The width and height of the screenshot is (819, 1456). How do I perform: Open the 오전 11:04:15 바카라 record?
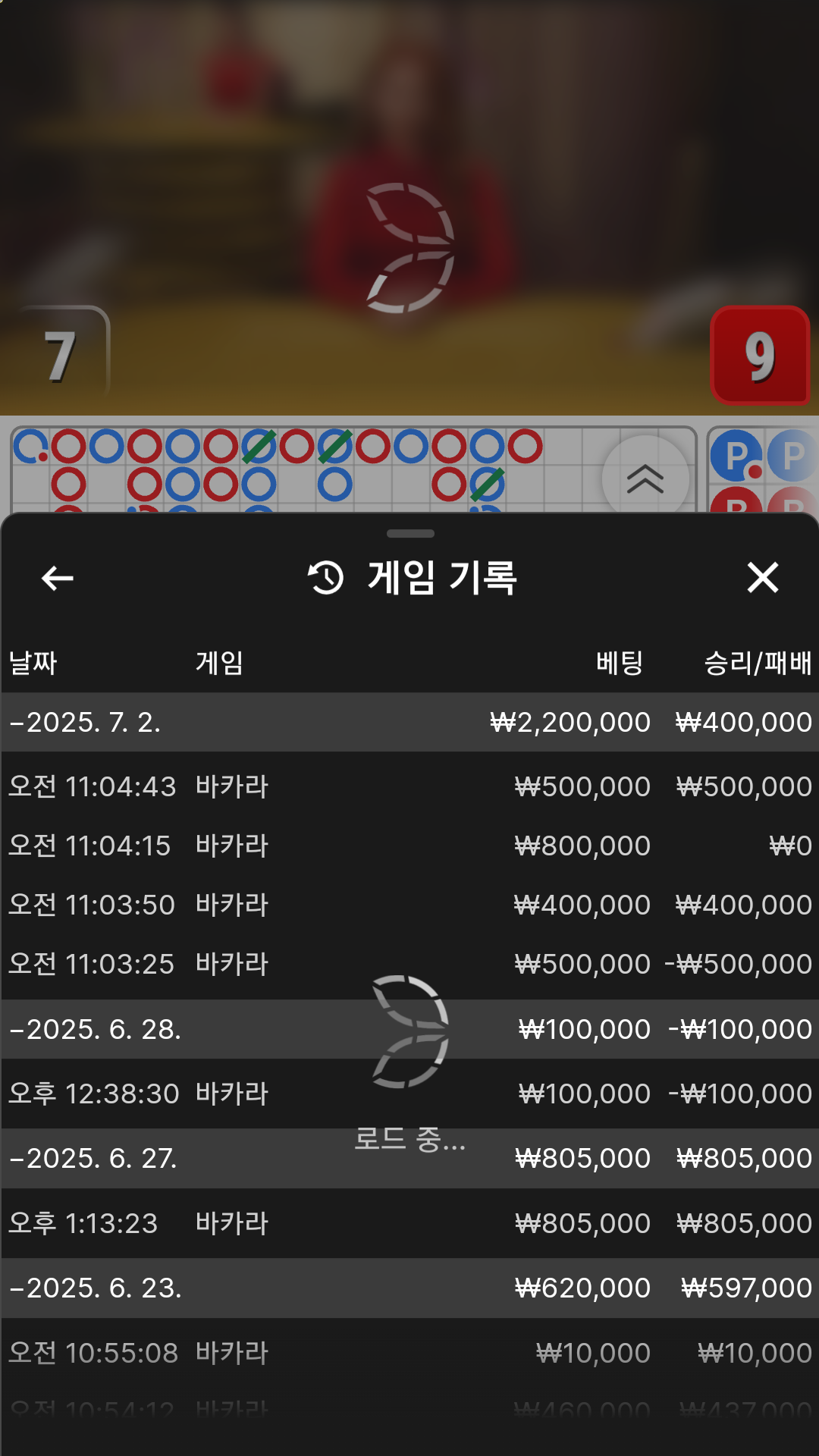point(409,846)
